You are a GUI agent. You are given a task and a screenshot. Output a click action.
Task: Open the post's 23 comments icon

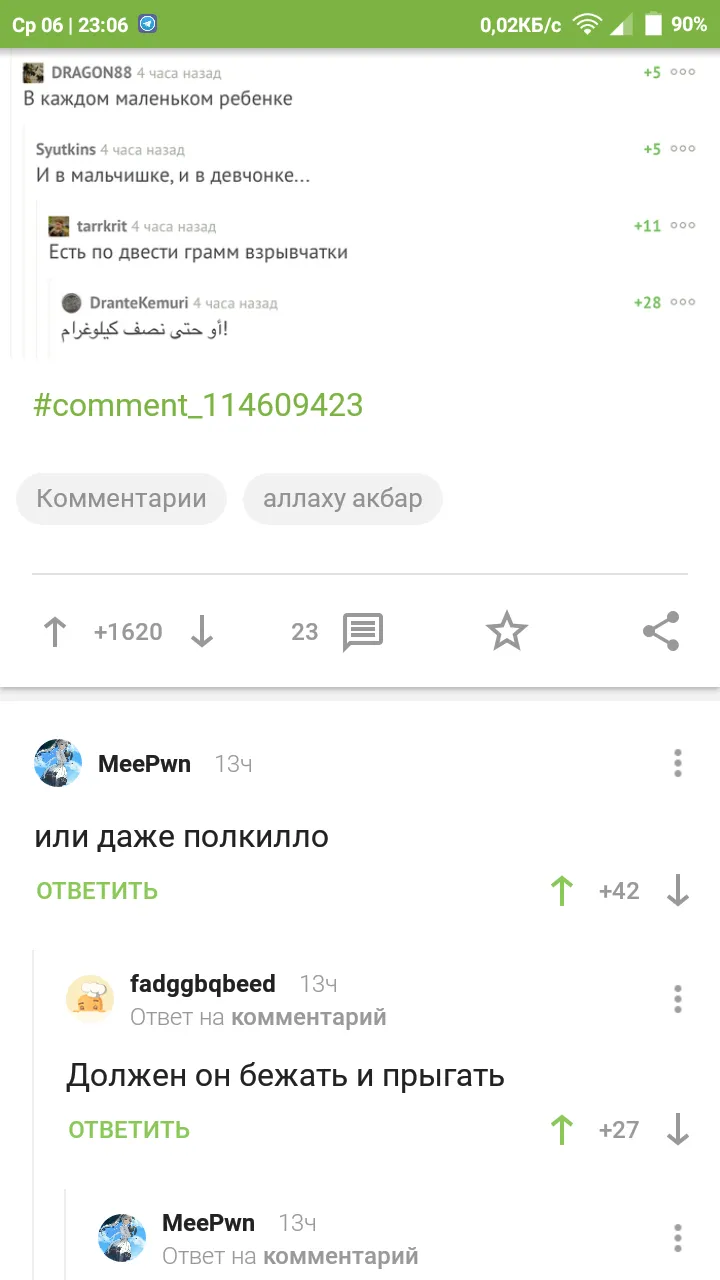[x=362, y=632]
